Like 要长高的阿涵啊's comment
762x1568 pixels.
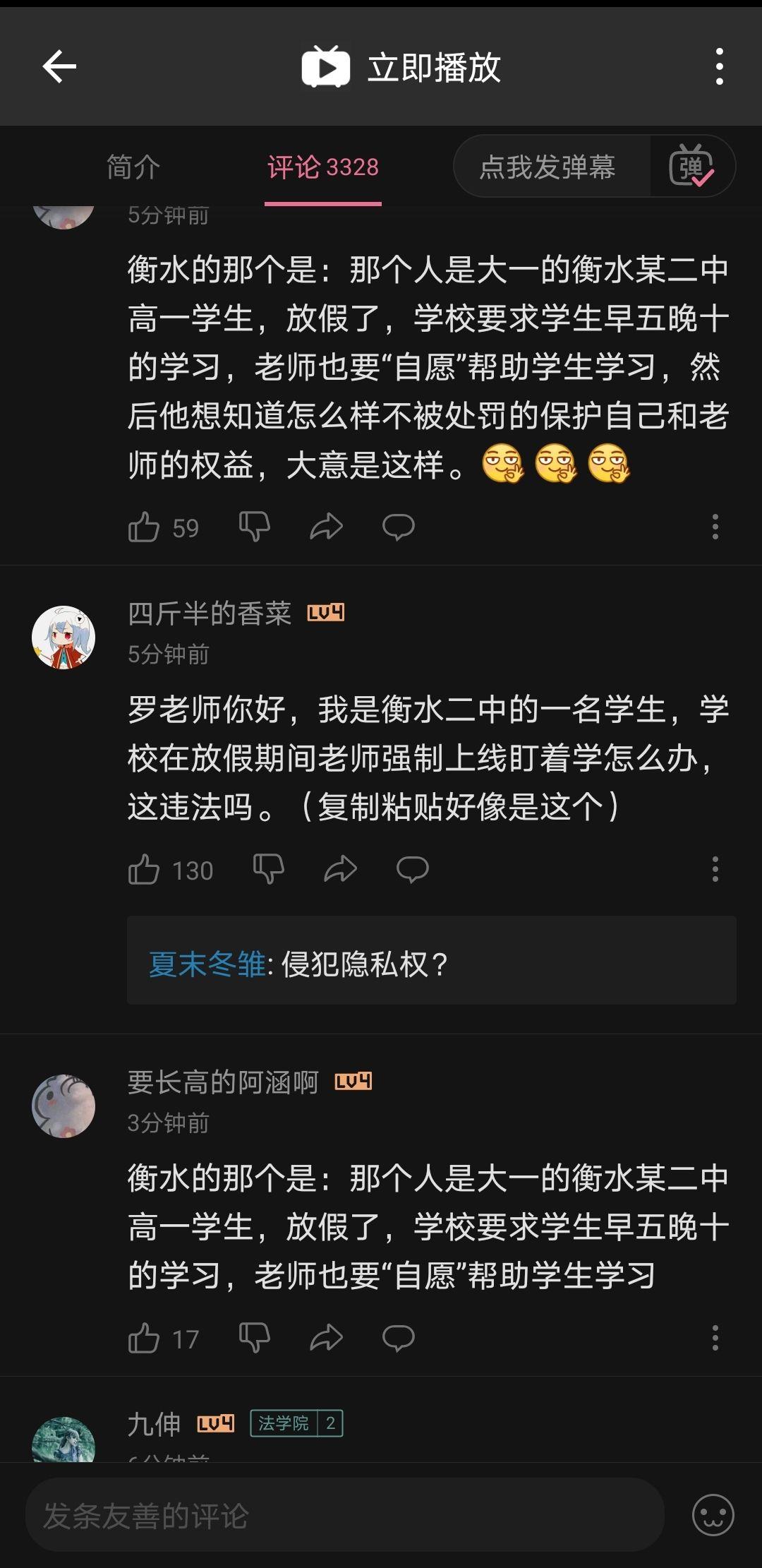[x=144, y=1339]
